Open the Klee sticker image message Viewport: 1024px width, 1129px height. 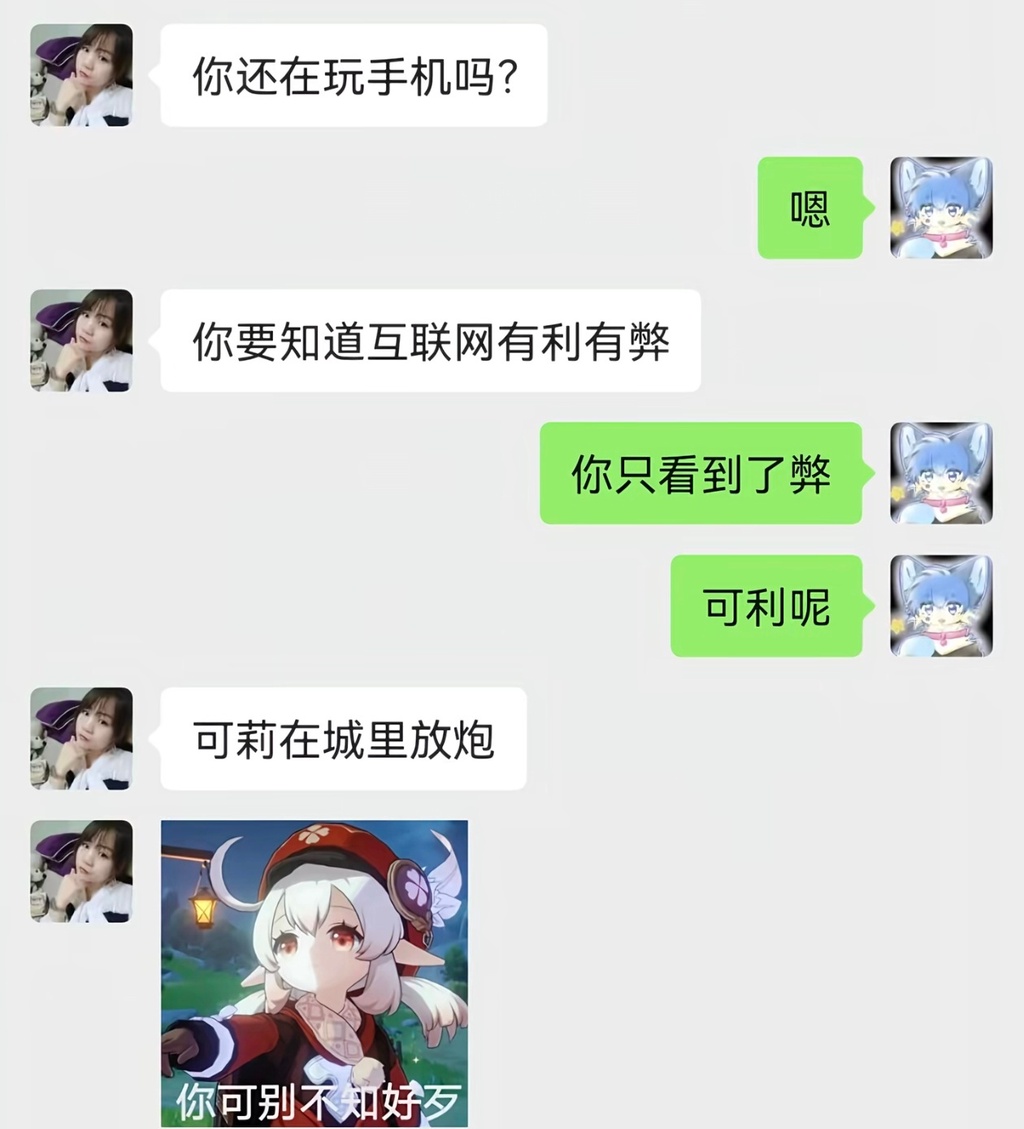314,972
